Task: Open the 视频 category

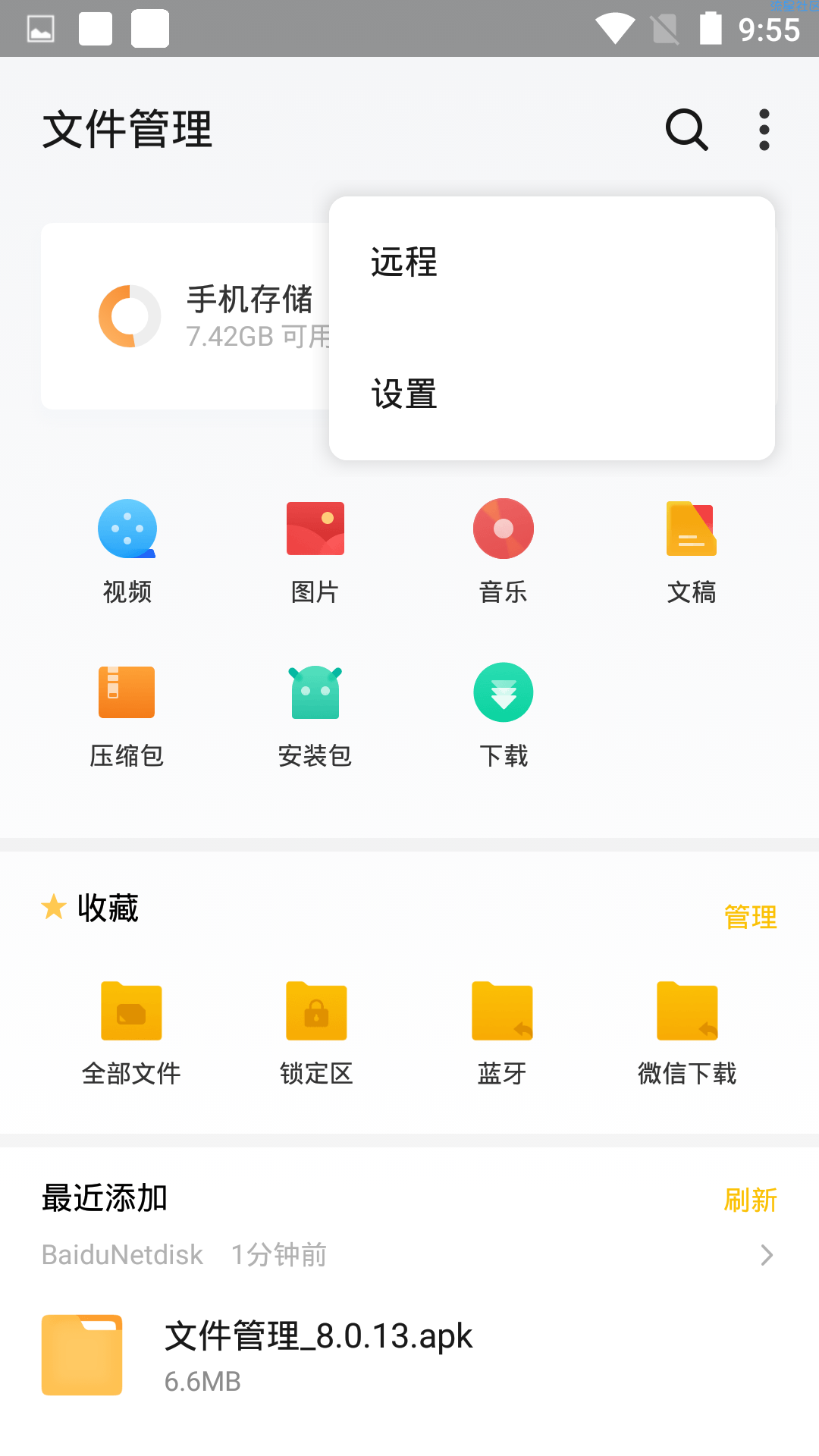Action: (127, 551)
